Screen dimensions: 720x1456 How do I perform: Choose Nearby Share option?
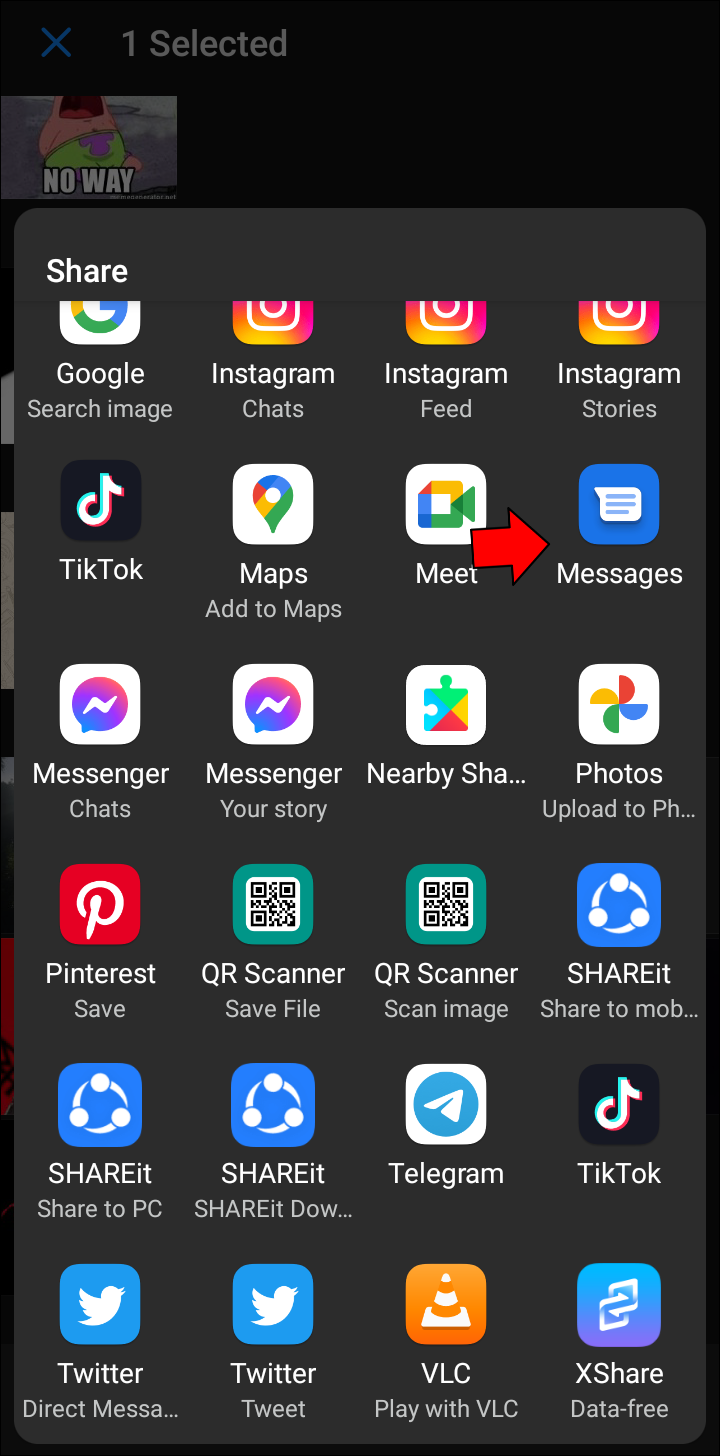[446, 705]
